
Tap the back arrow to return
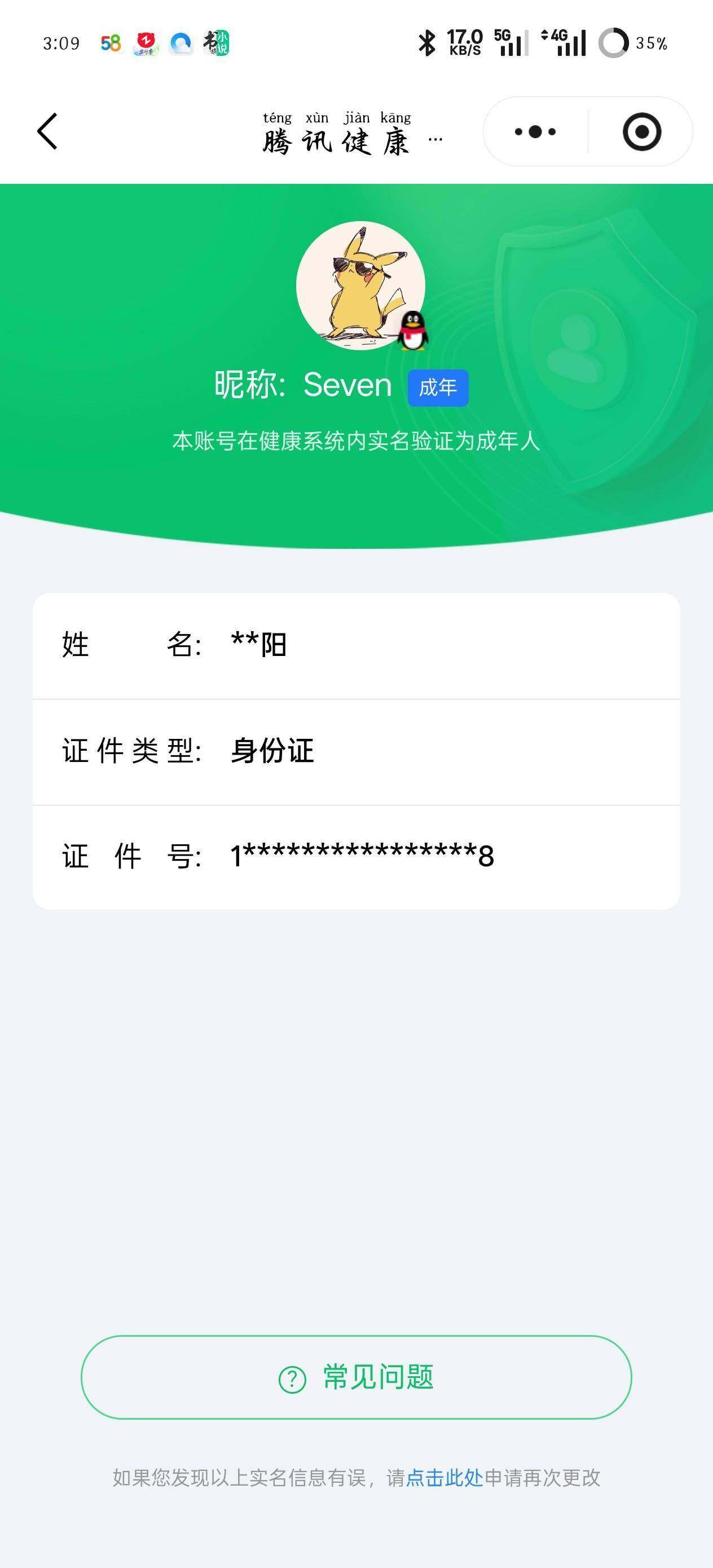coord(46,131)
